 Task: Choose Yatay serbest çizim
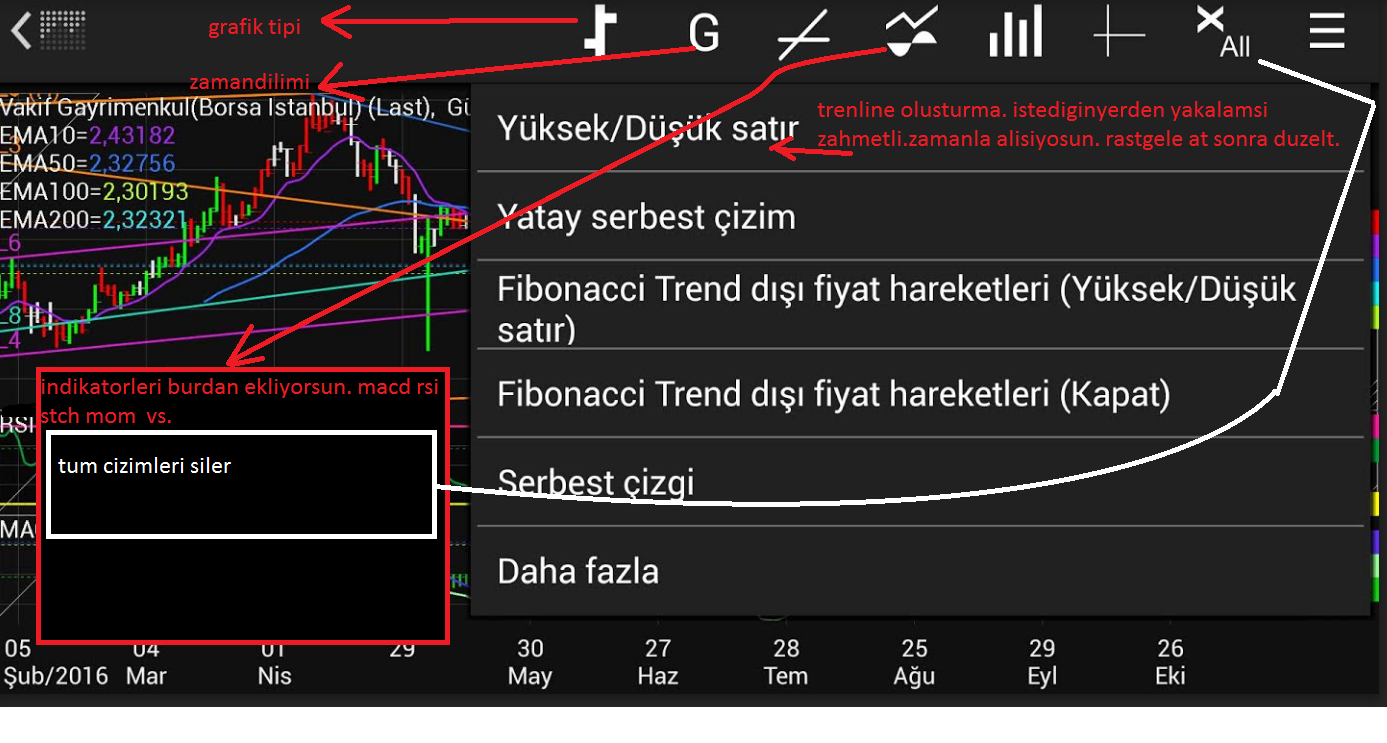coord(646,217)
